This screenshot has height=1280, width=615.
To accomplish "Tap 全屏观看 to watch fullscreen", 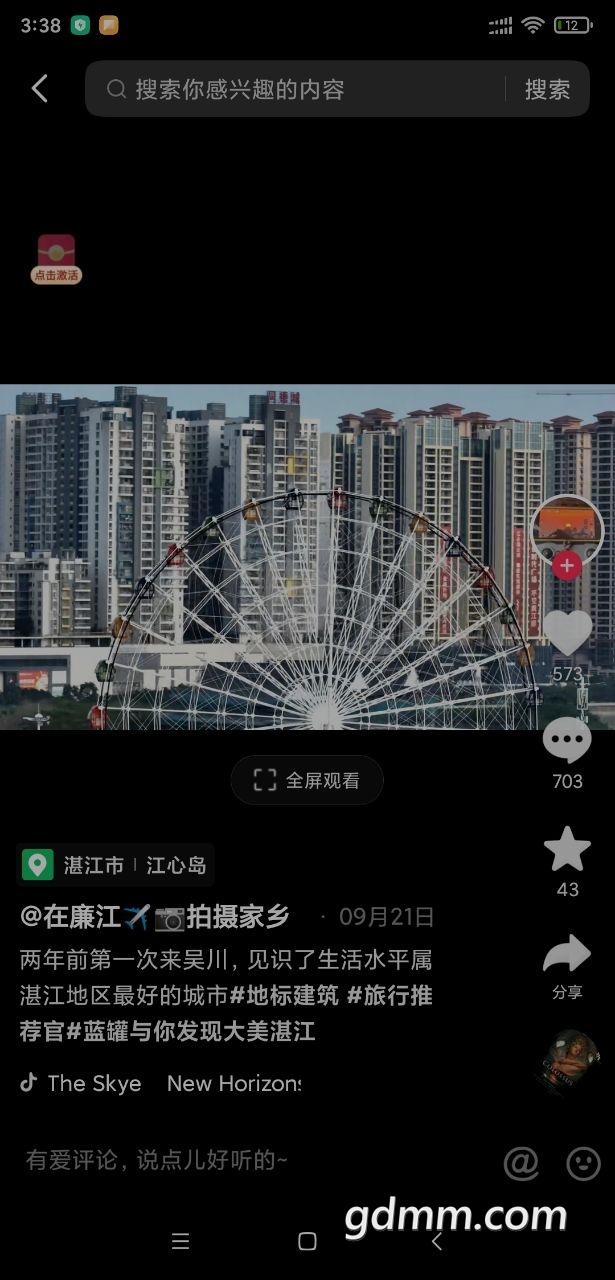I will [307, 780].
